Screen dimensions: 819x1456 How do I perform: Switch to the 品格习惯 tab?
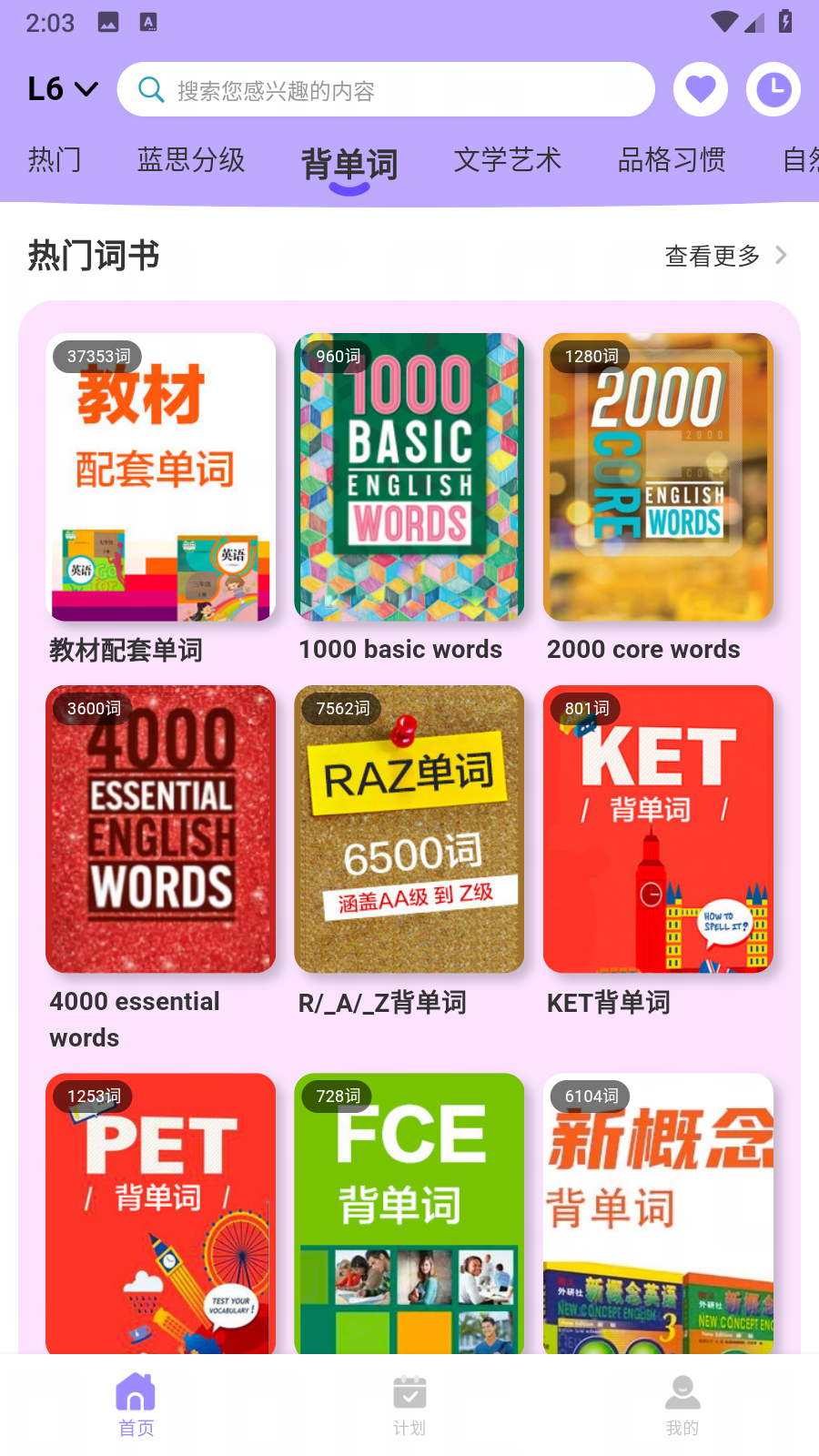point(672,160)
